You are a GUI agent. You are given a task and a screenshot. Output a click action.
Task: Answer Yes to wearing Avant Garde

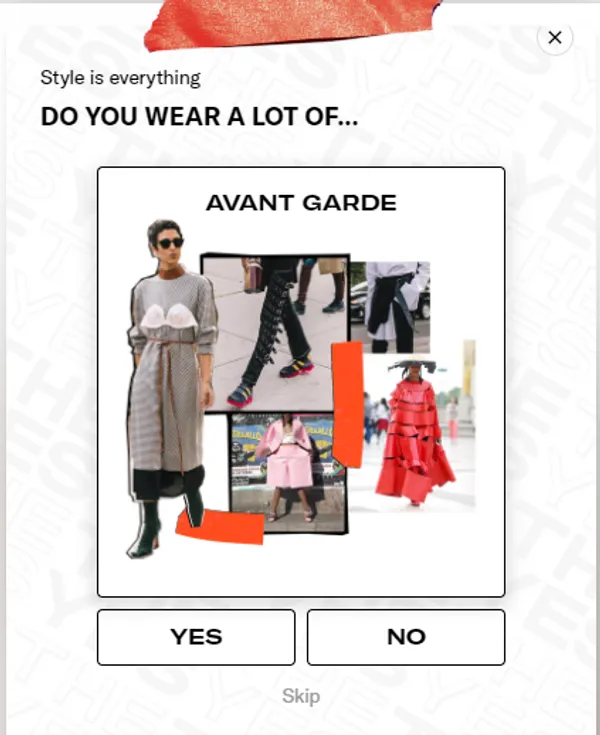point(196,637)
